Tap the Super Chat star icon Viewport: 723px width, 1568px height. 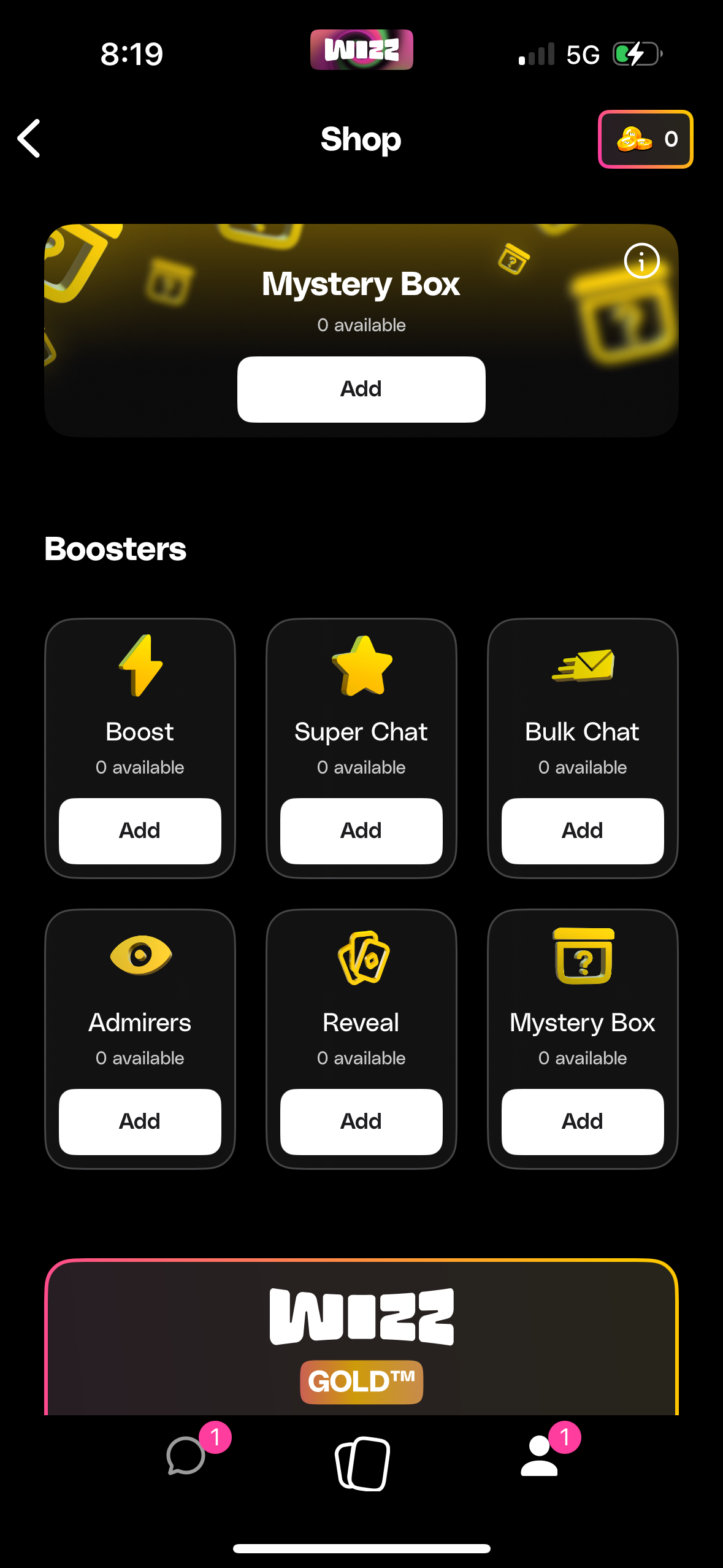pyautogui.click(x=361, y=669)
